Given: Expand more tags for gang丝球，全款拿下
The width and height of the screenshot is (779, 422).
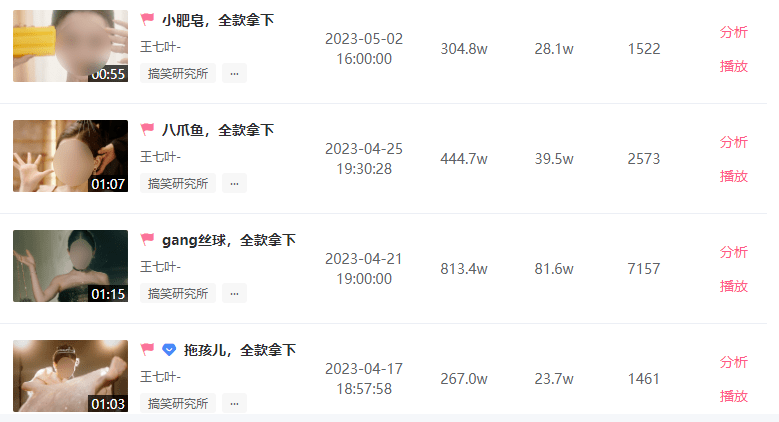Looking at the screenshot, I should (x=234, y=293).
